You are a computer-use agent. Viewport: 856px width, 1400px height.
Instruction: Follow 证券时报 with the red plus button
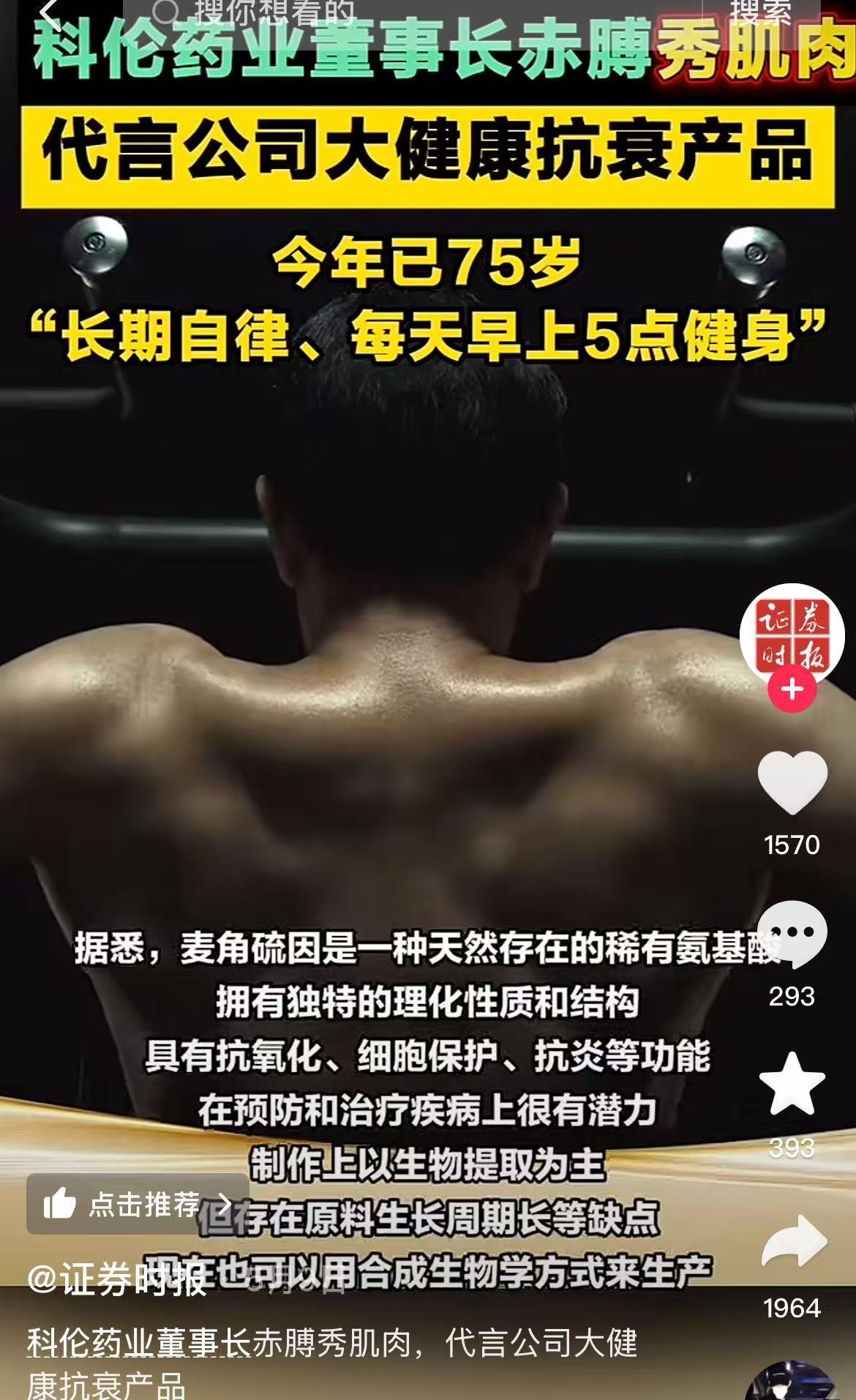[792, 689]
